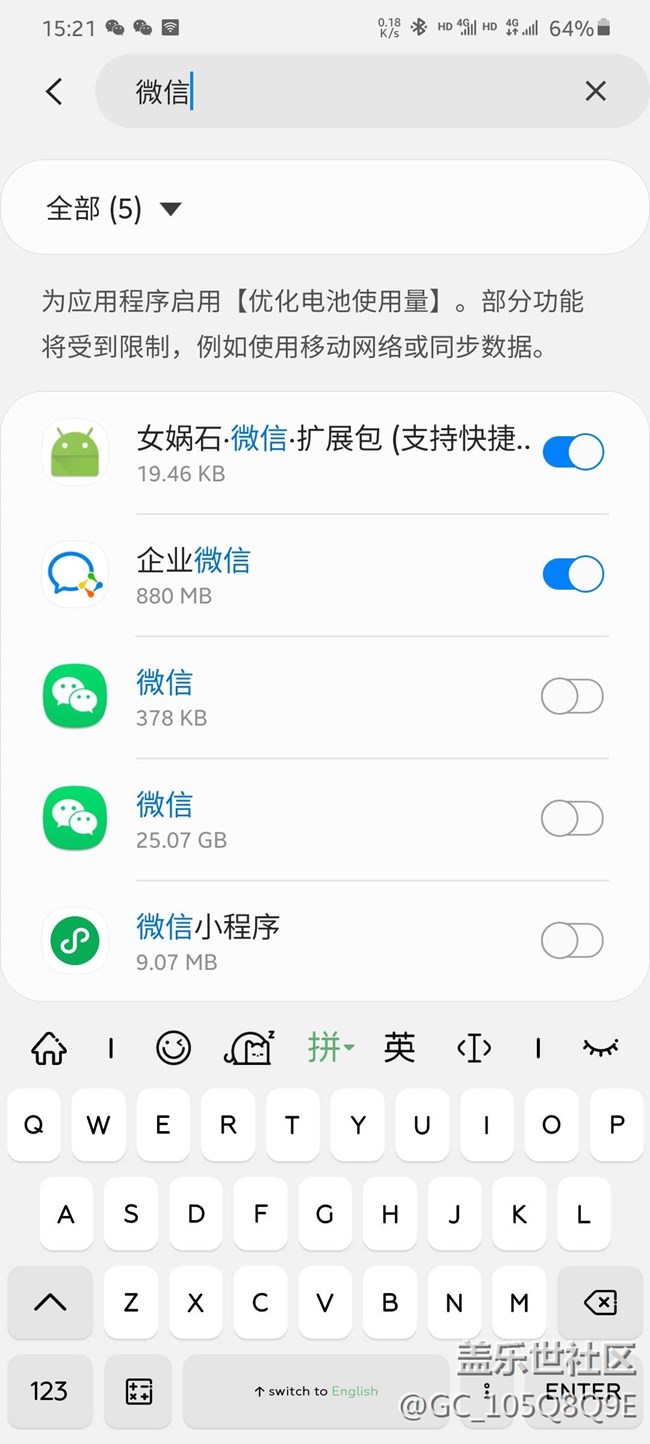The image size is (650, 1444).
Task: Select the 拼 pinyin input mode
Action: coord(329,1047)
